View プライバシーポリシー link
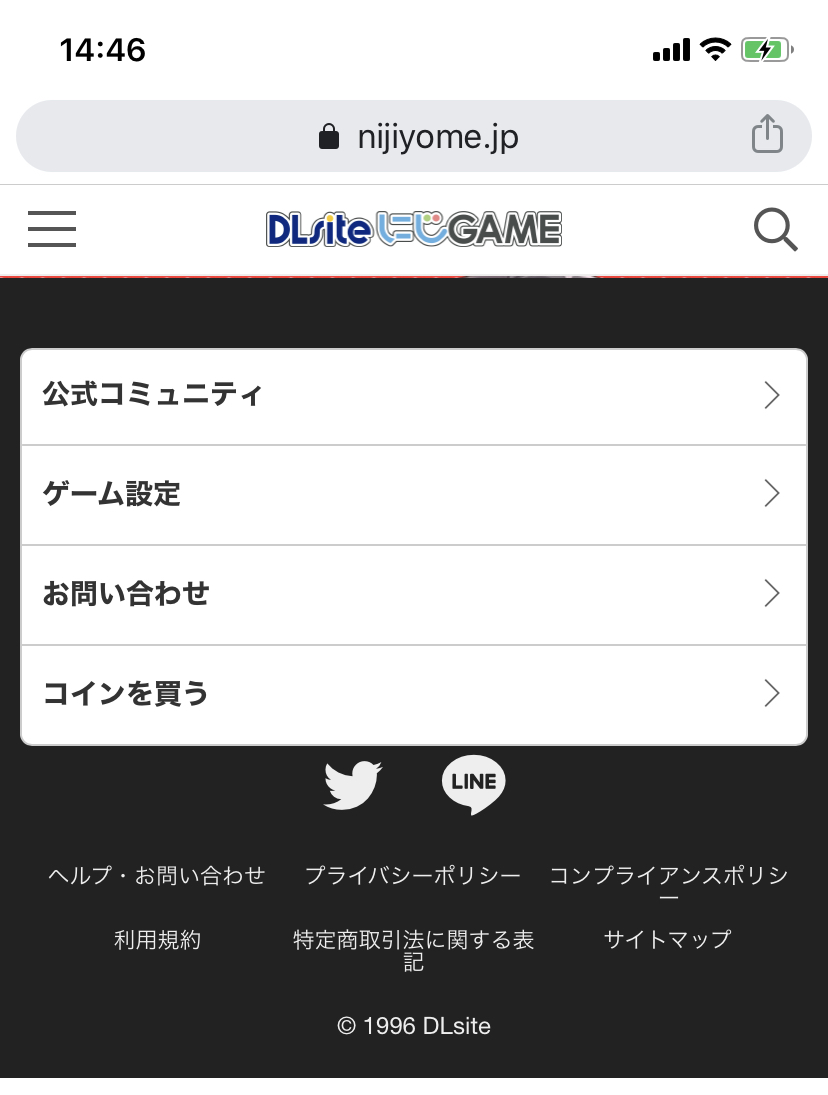 [413, 876]
